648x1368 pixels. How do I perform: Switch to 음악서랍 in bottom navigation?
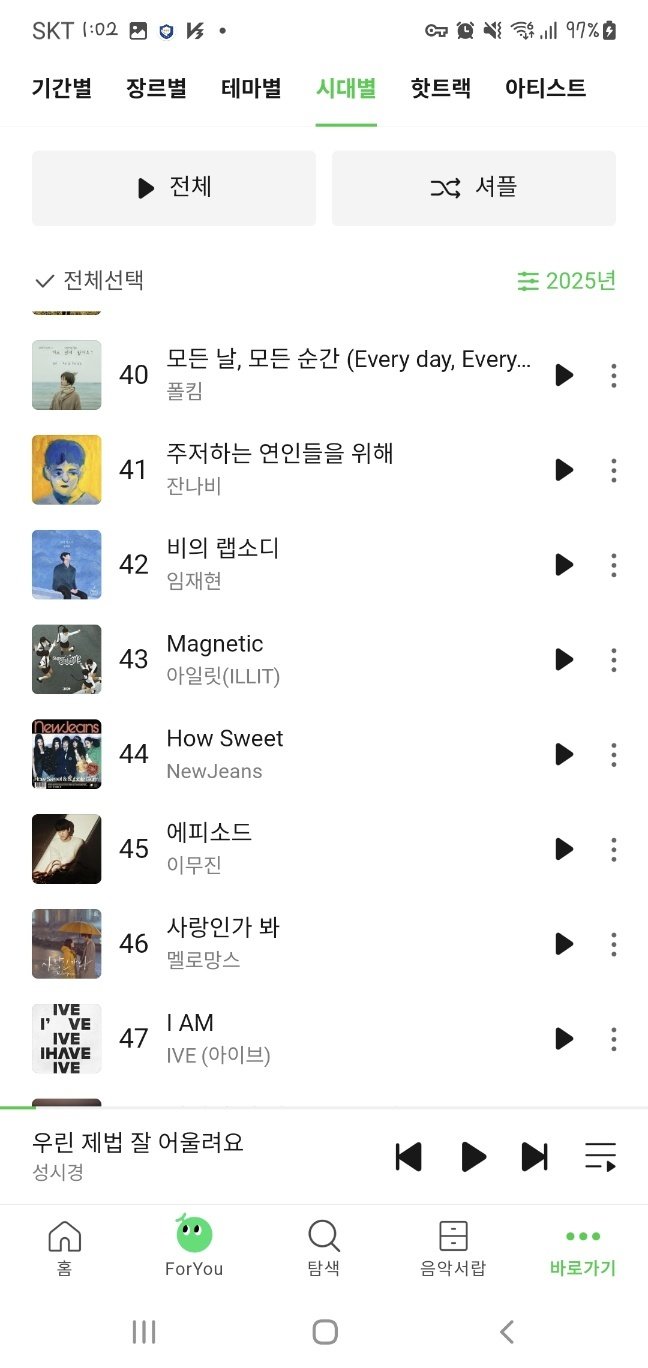(453, 1248)
